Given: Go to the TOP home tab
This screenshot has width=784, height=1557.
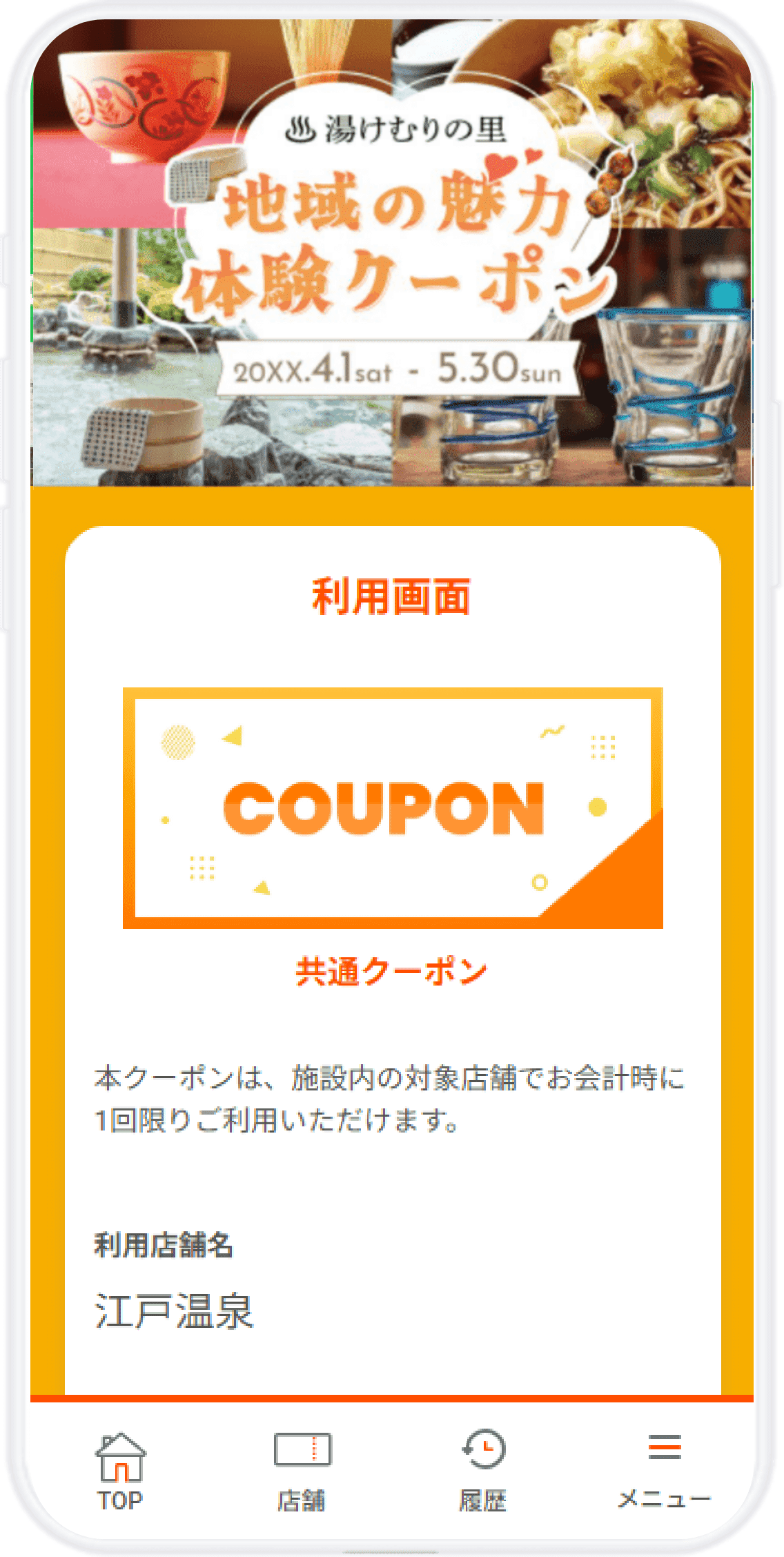Looking at the screenshot, I should pyautogui.click(x=120, y=1470).
